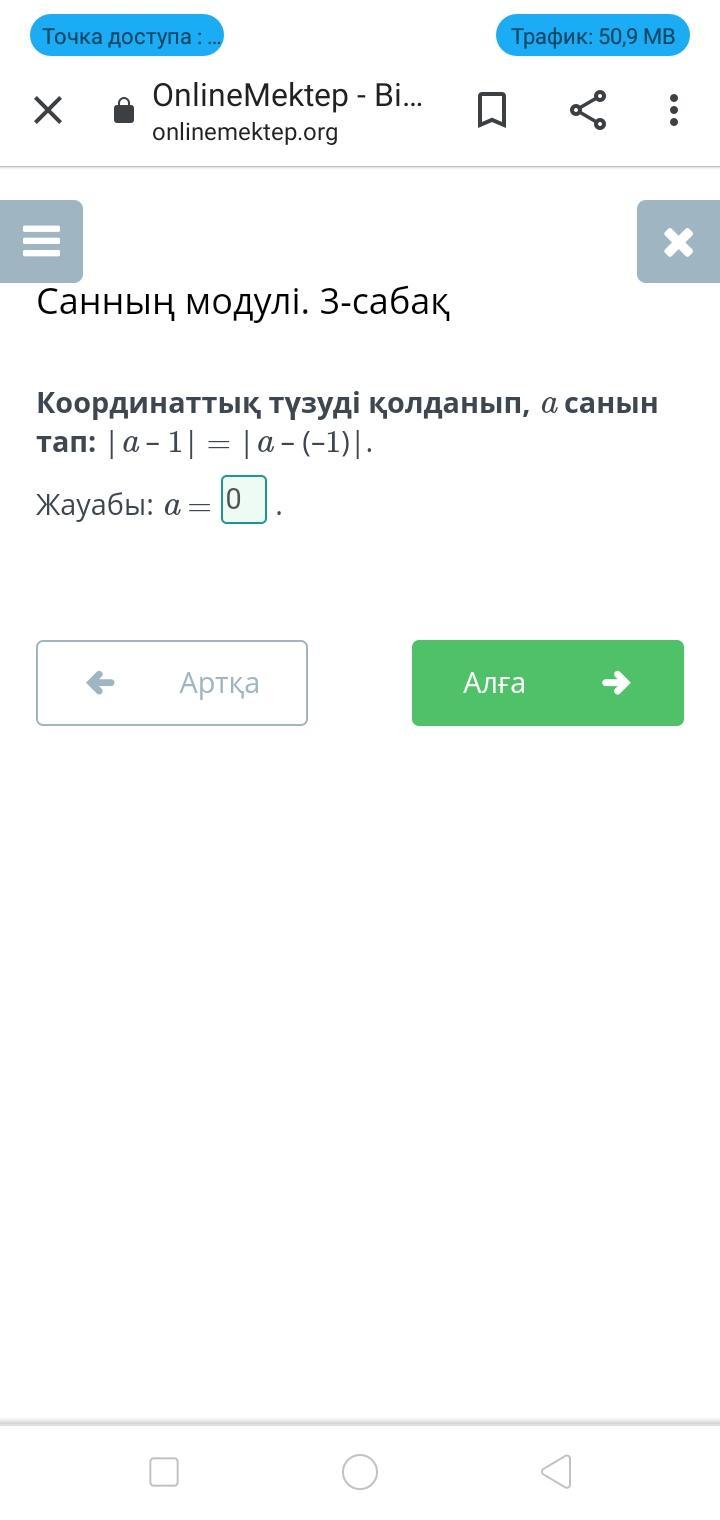Viewport: 720px width, 1520px height.
Task: Share the page link
Action: [588, 110]
